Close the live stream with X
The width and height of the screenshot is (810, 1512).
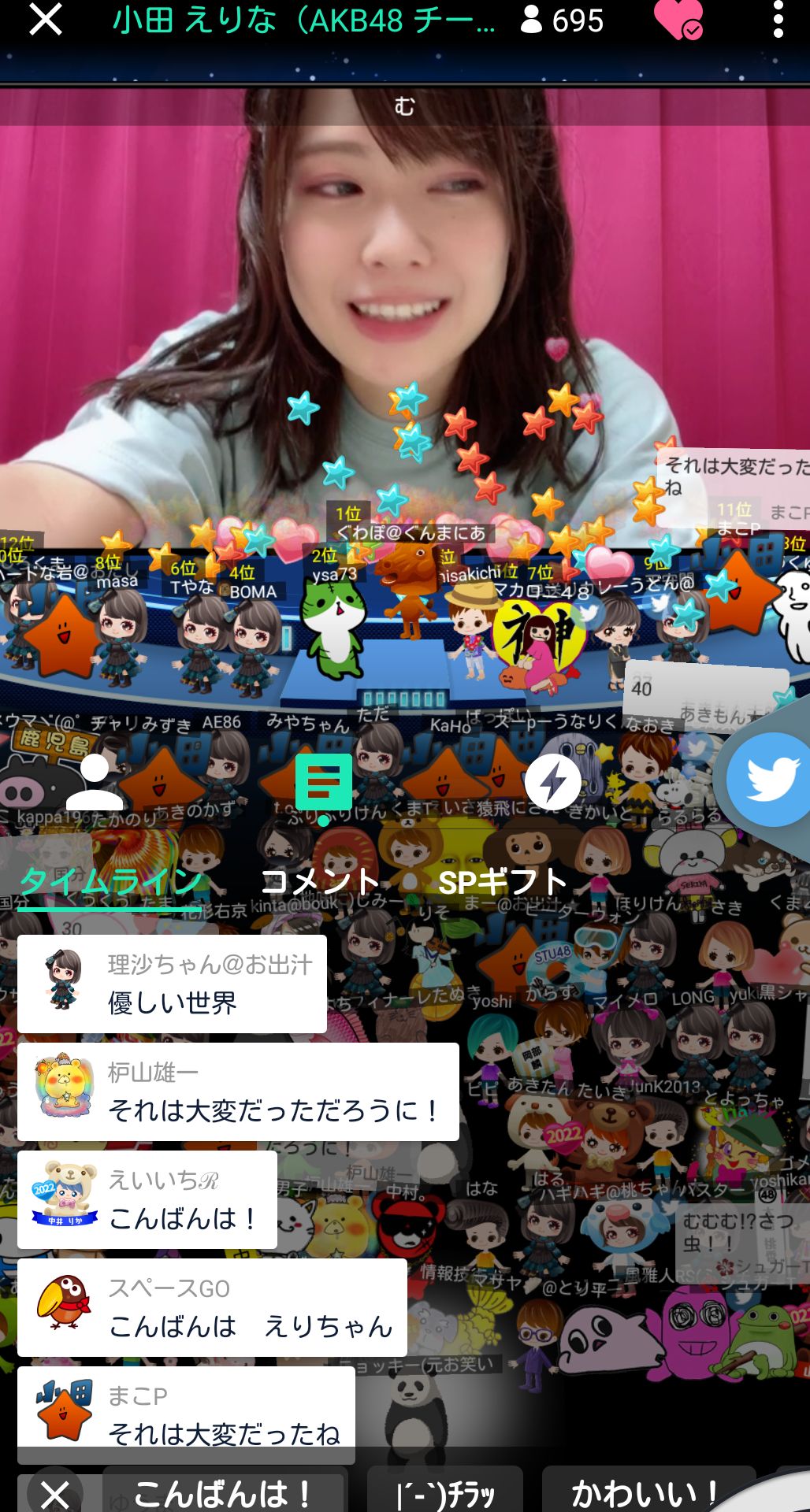pos(45,20)
